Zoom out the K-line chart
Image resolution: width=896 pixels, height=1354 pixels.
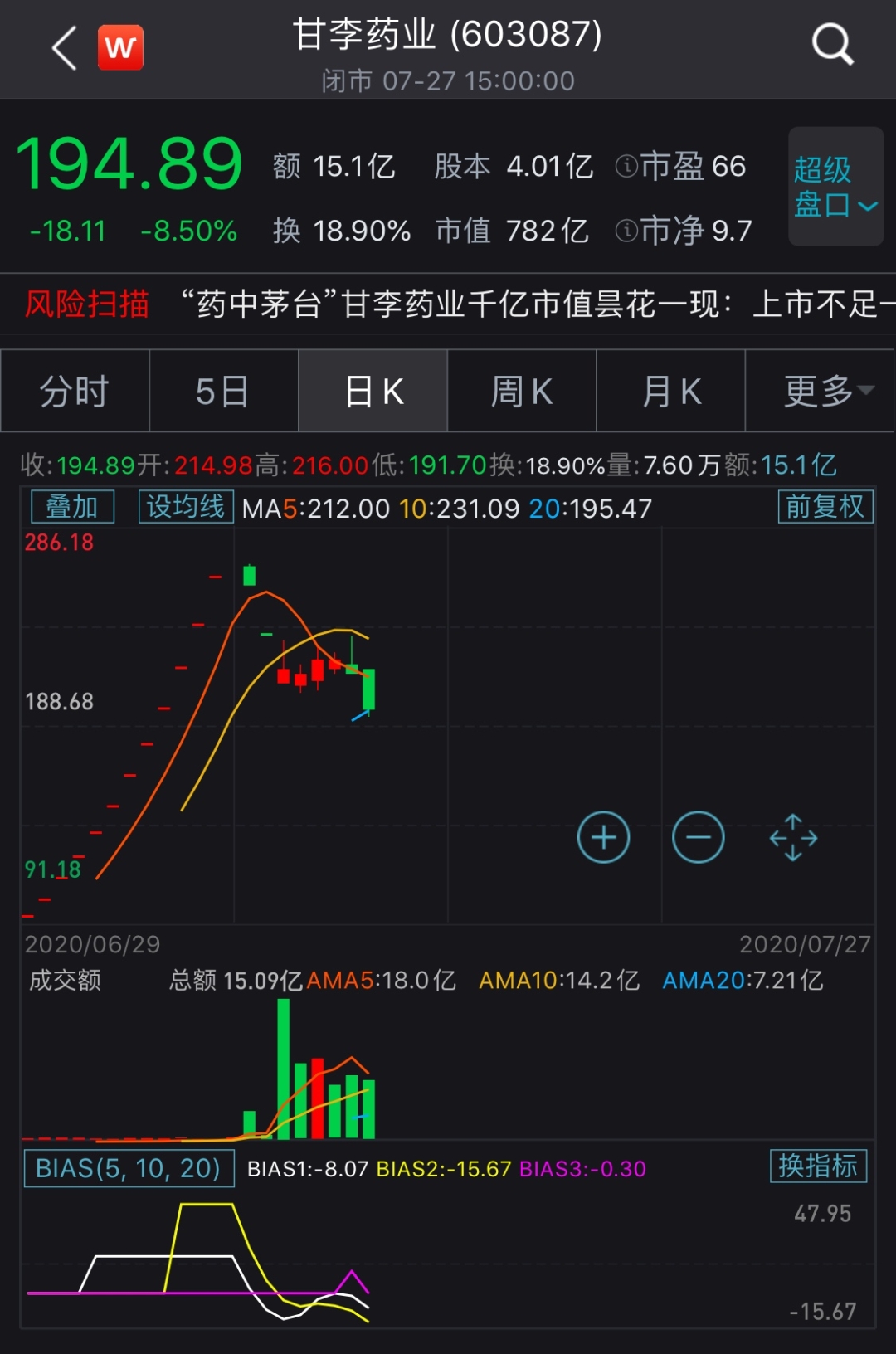698,837
